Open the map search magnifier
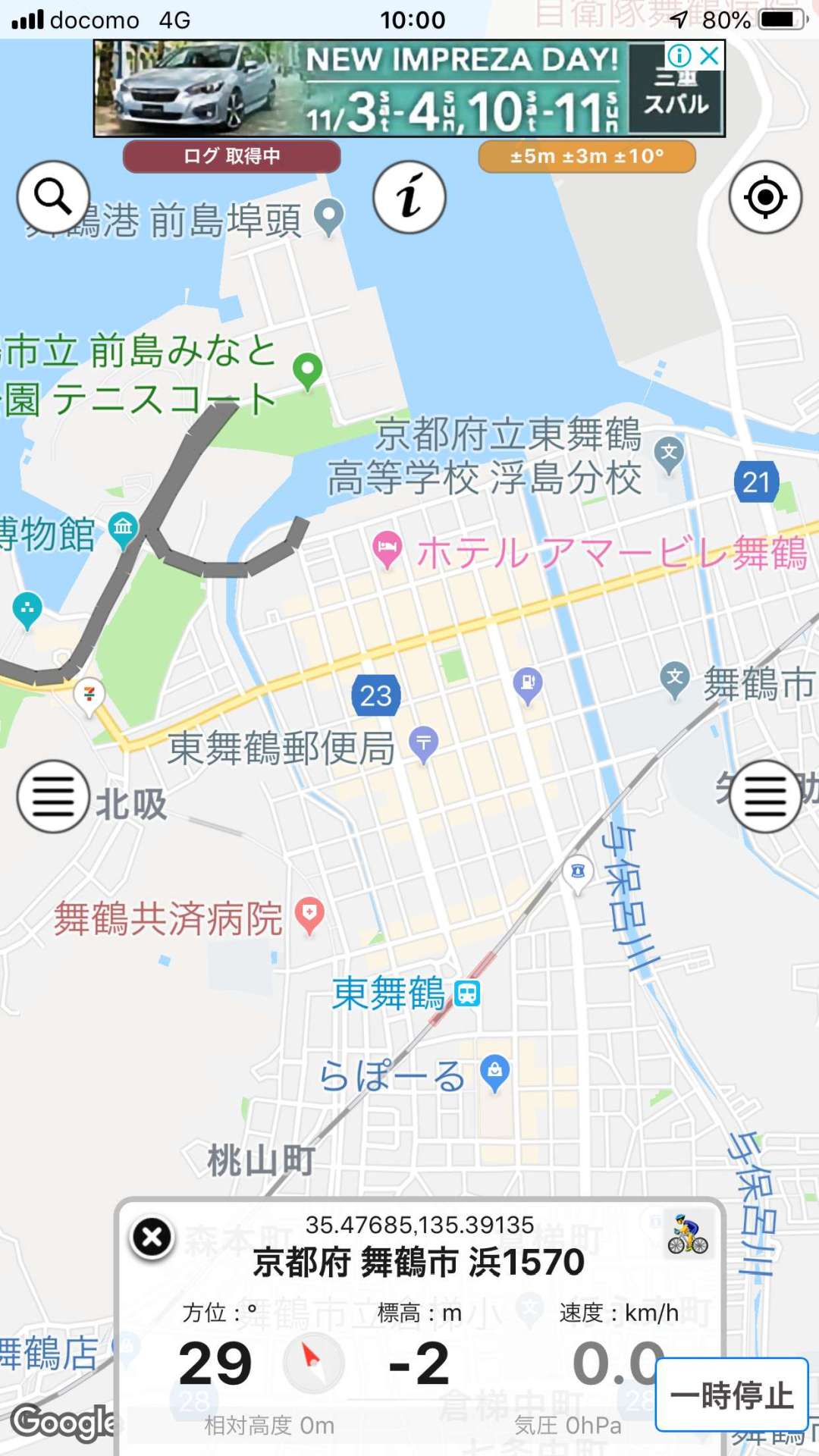 click(53, 197)
